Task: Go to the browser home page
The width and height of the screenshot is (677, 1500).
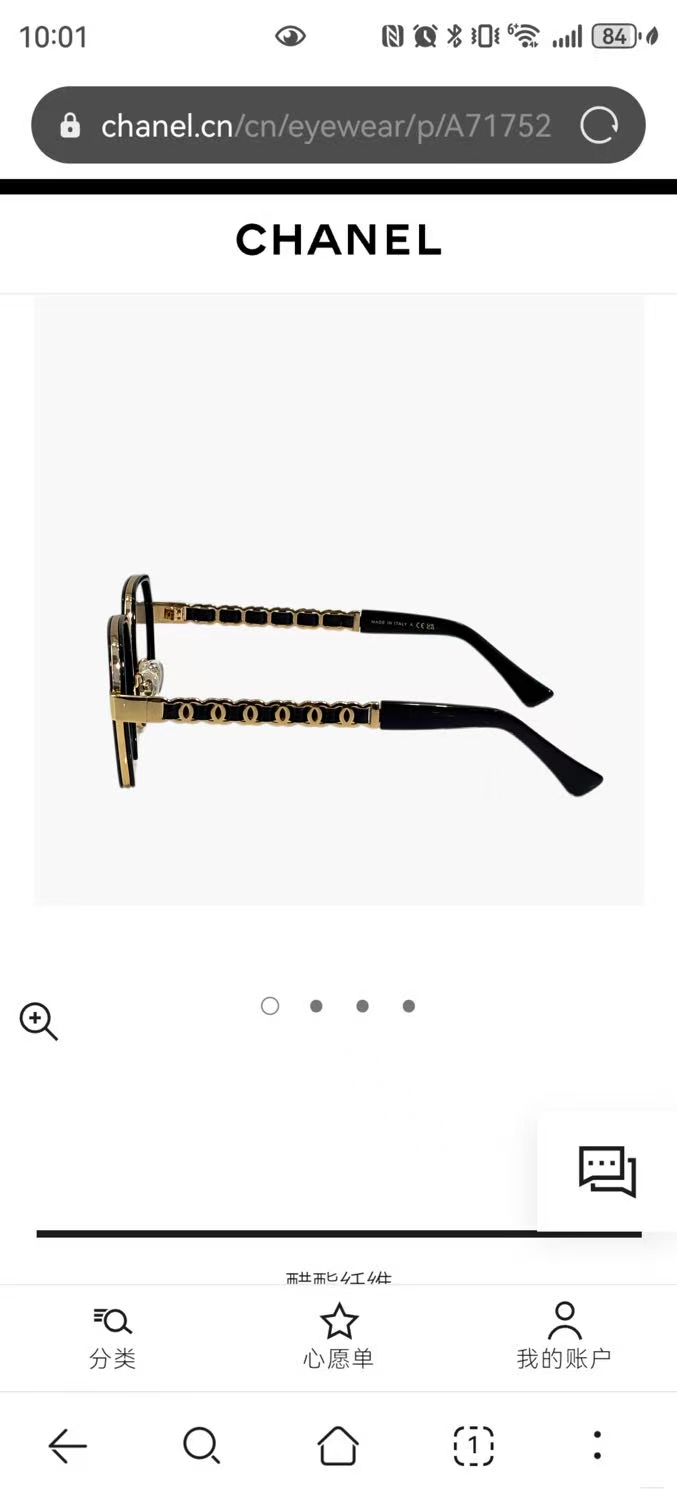Action: click(338, 1445)
